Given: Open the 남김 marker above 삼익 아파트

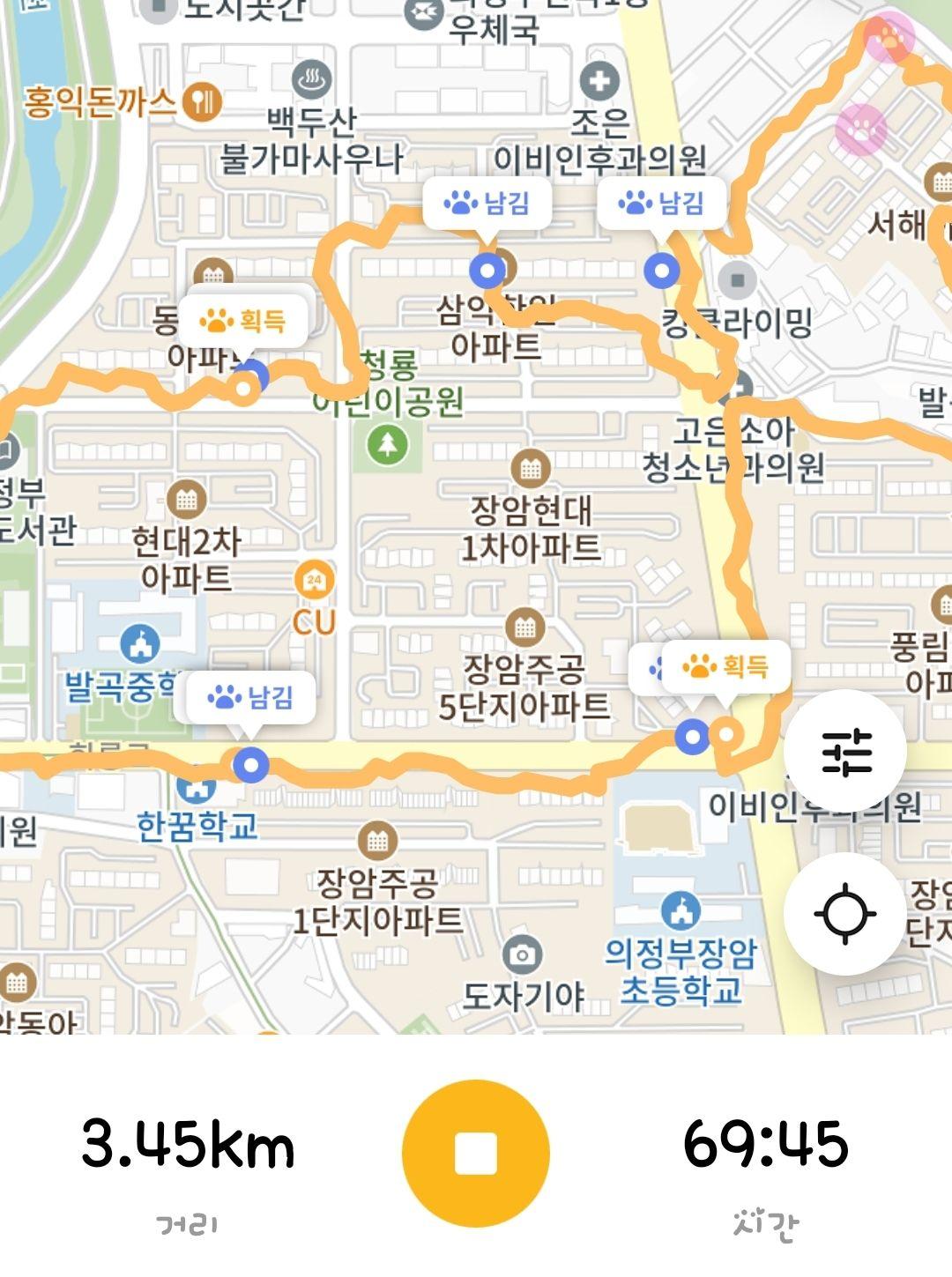Looking at the screenshot, I should click(487, 204).
